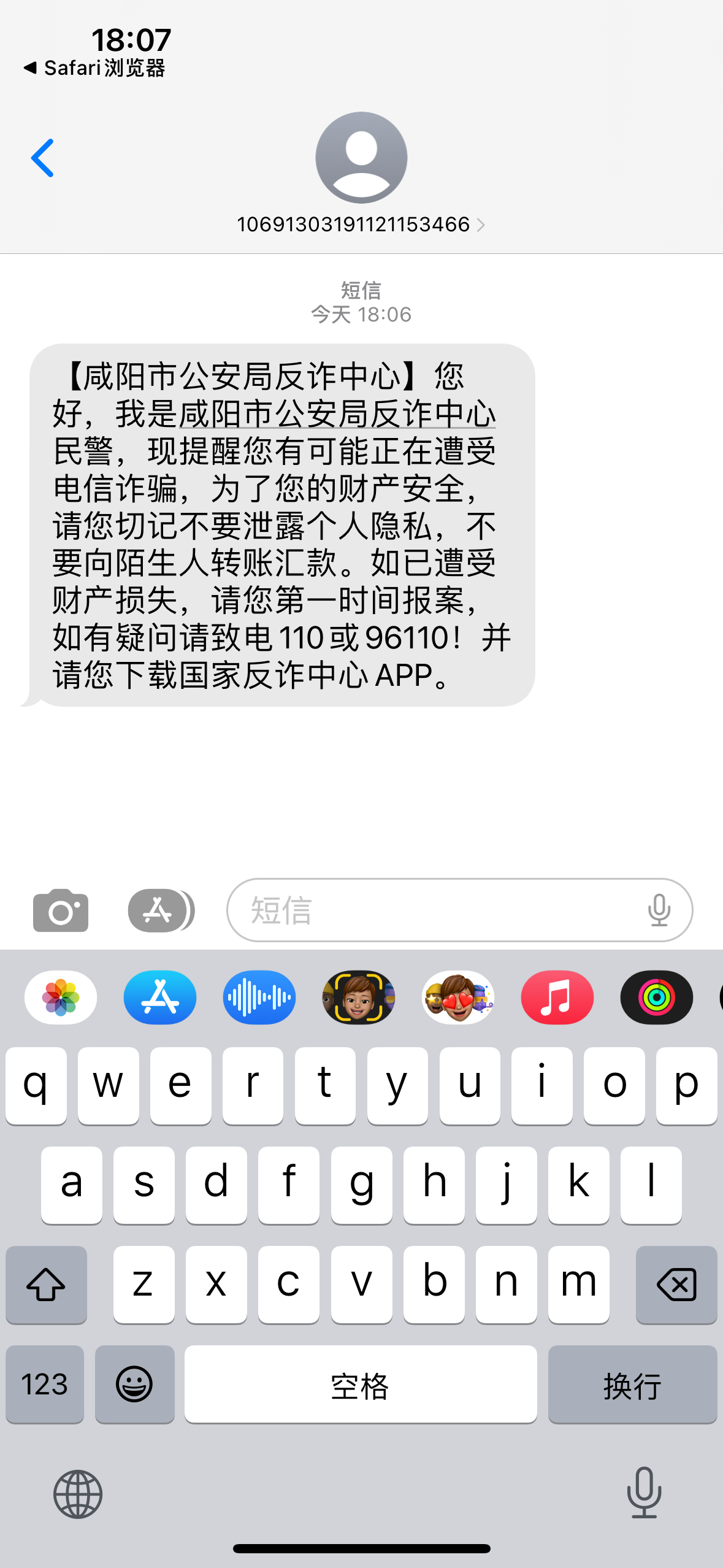723x1568 pixels.
Task: Start dictation from the message field microphone
Action: pyautogui.click(x=659, y=910)
